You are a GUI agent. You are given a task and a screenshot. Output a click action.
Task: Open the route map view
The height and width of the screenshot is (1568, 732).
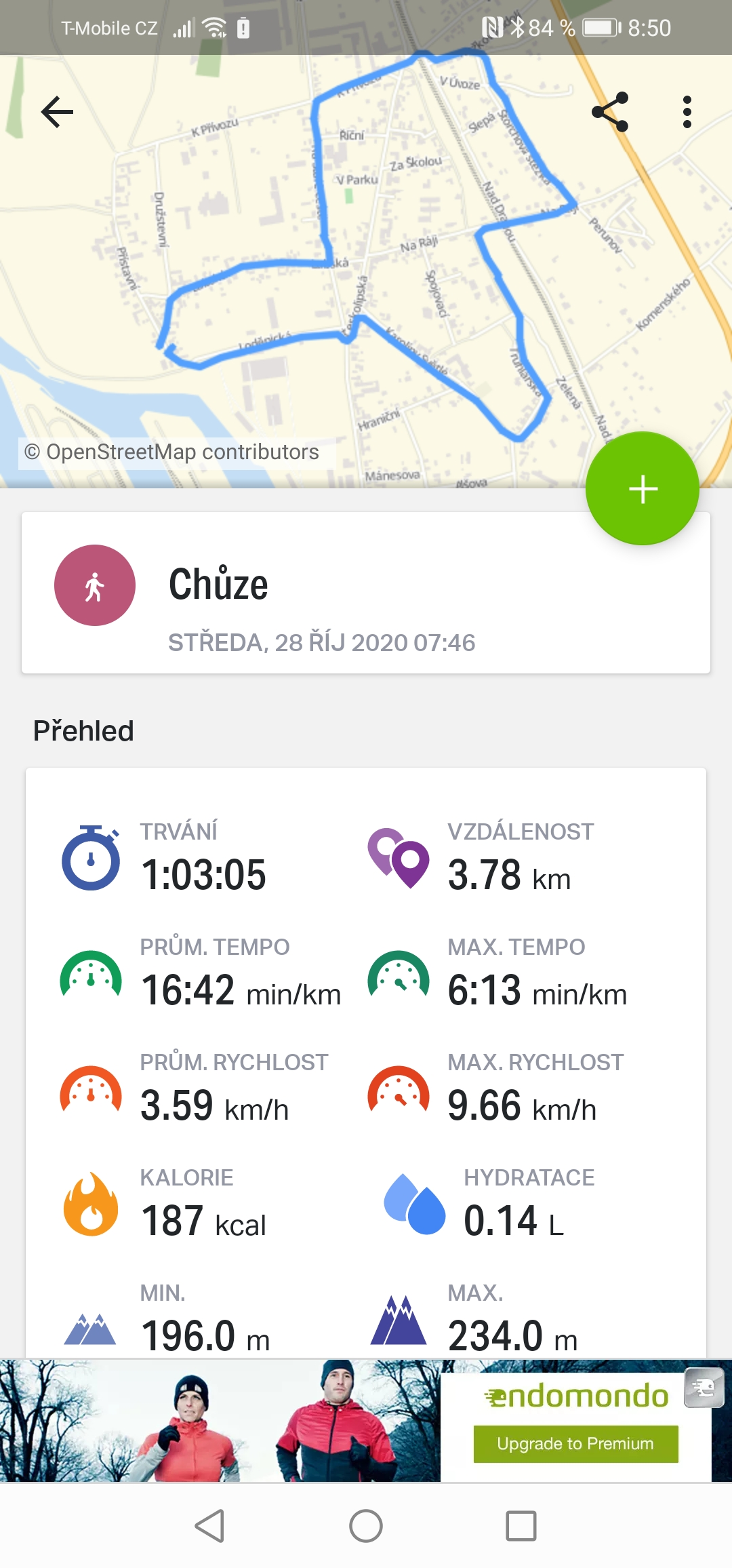pyautogui.click(x=366, y=271)
